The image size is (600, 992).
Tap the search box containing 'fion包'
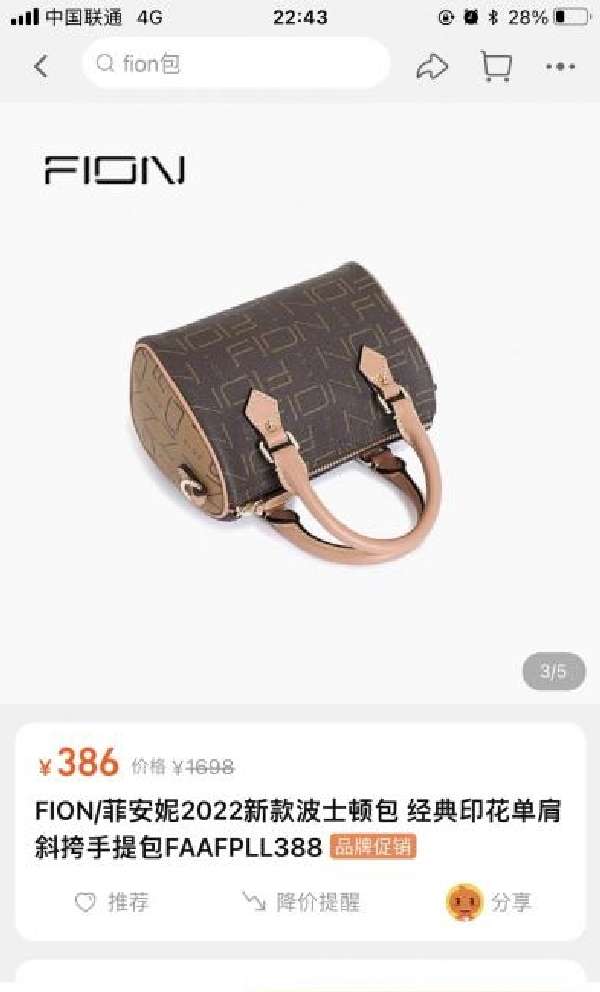[x=236, y=65]
